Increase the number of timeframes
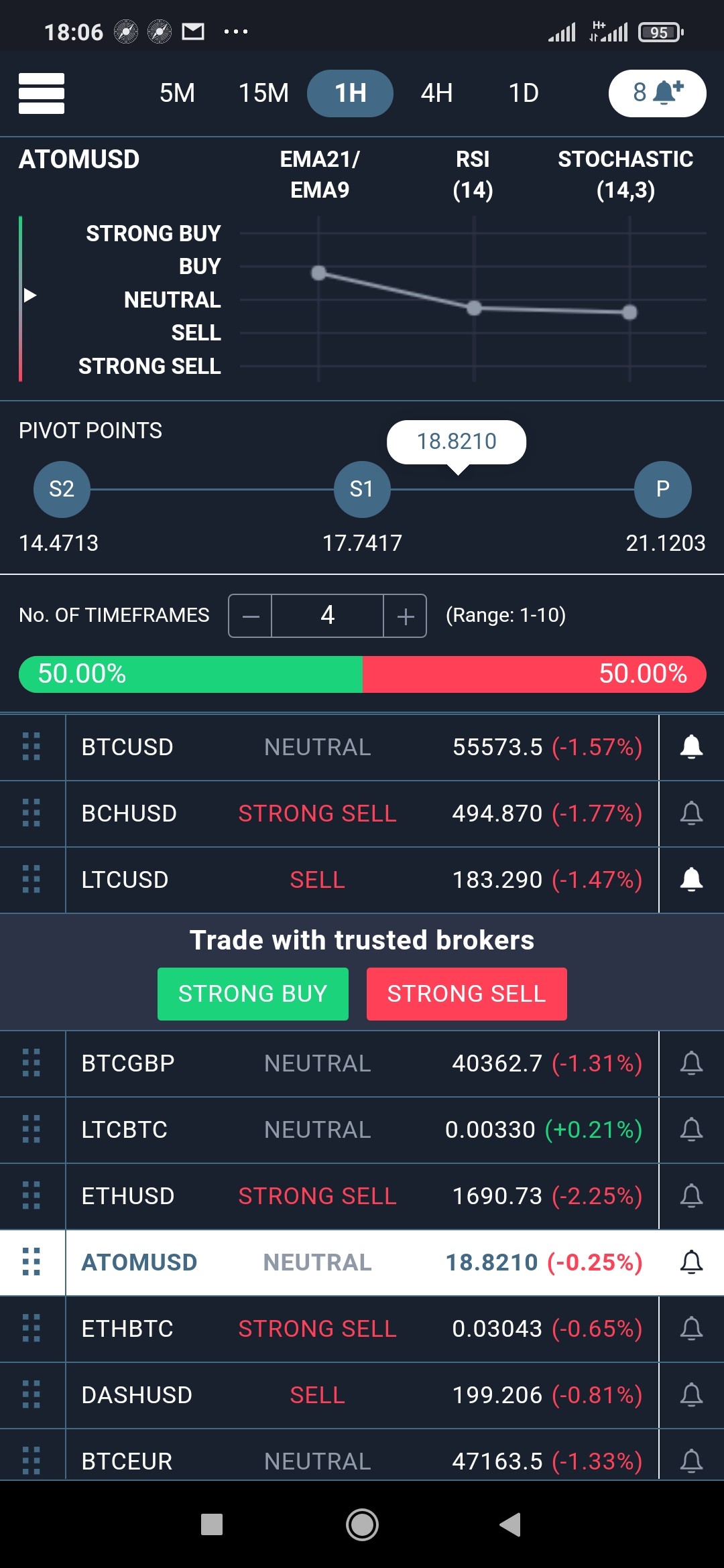The image size is (724, 1568). [x=405, y=616]
